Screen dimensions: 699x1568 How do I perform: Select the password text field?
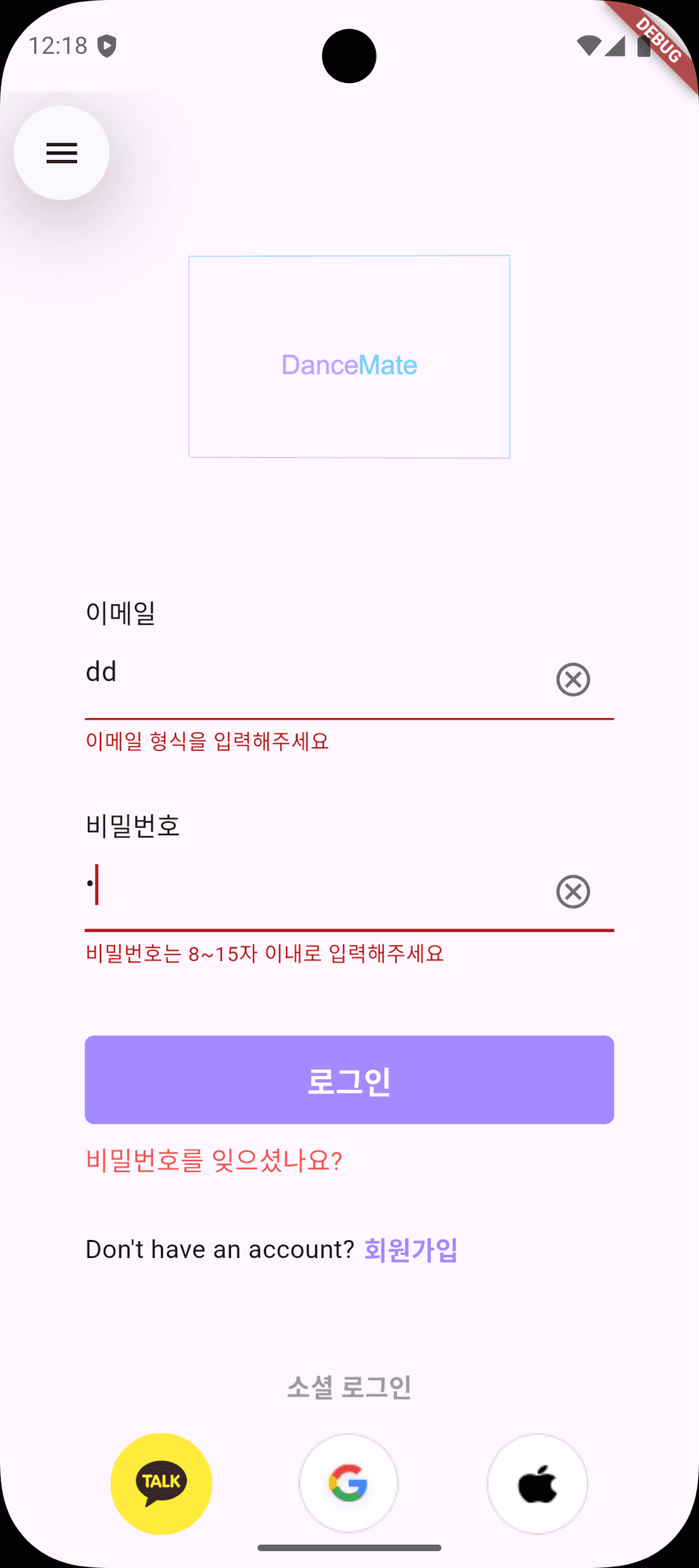click(x=291, y=884)
